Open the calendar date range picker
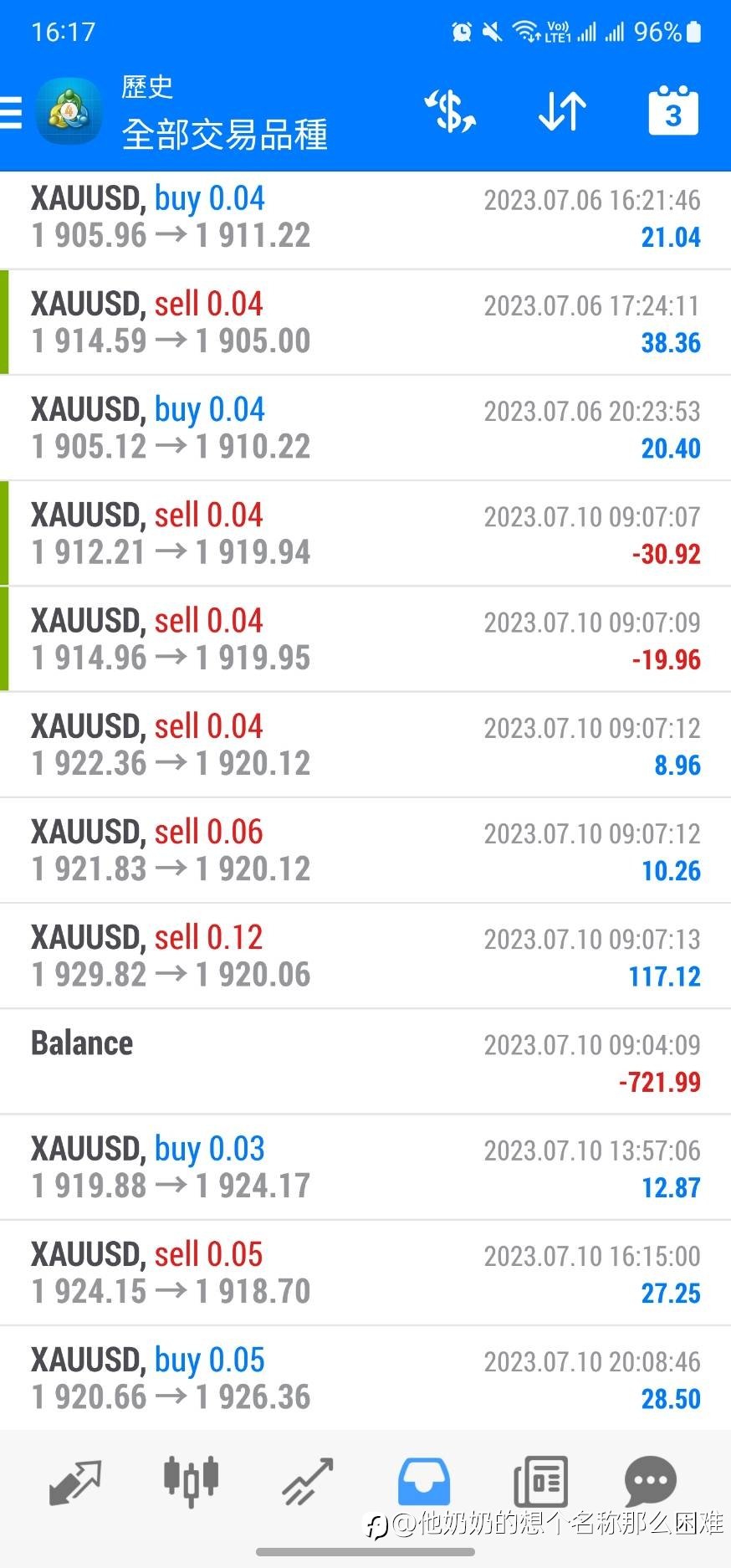 (x=673, y=110)
